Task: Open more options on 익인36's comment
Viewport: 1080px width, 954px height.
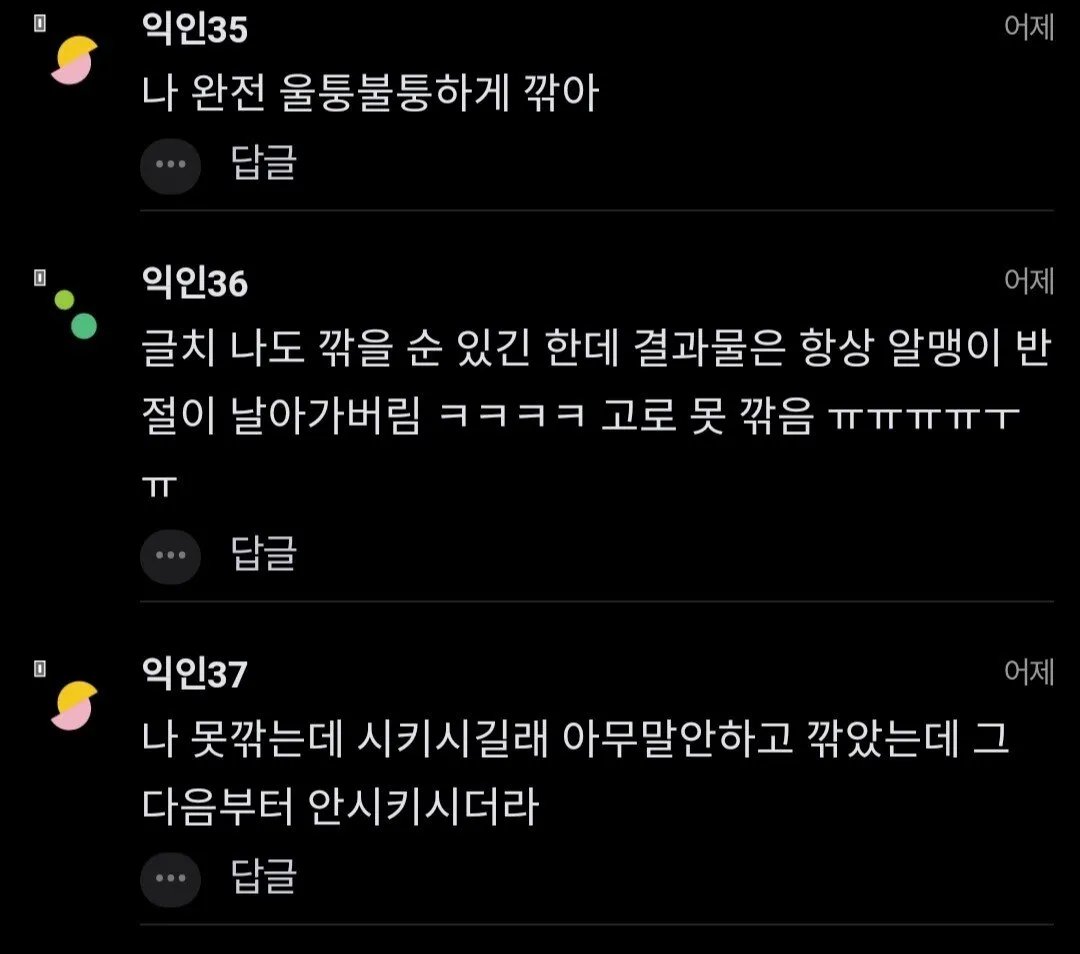Action: 170,555
